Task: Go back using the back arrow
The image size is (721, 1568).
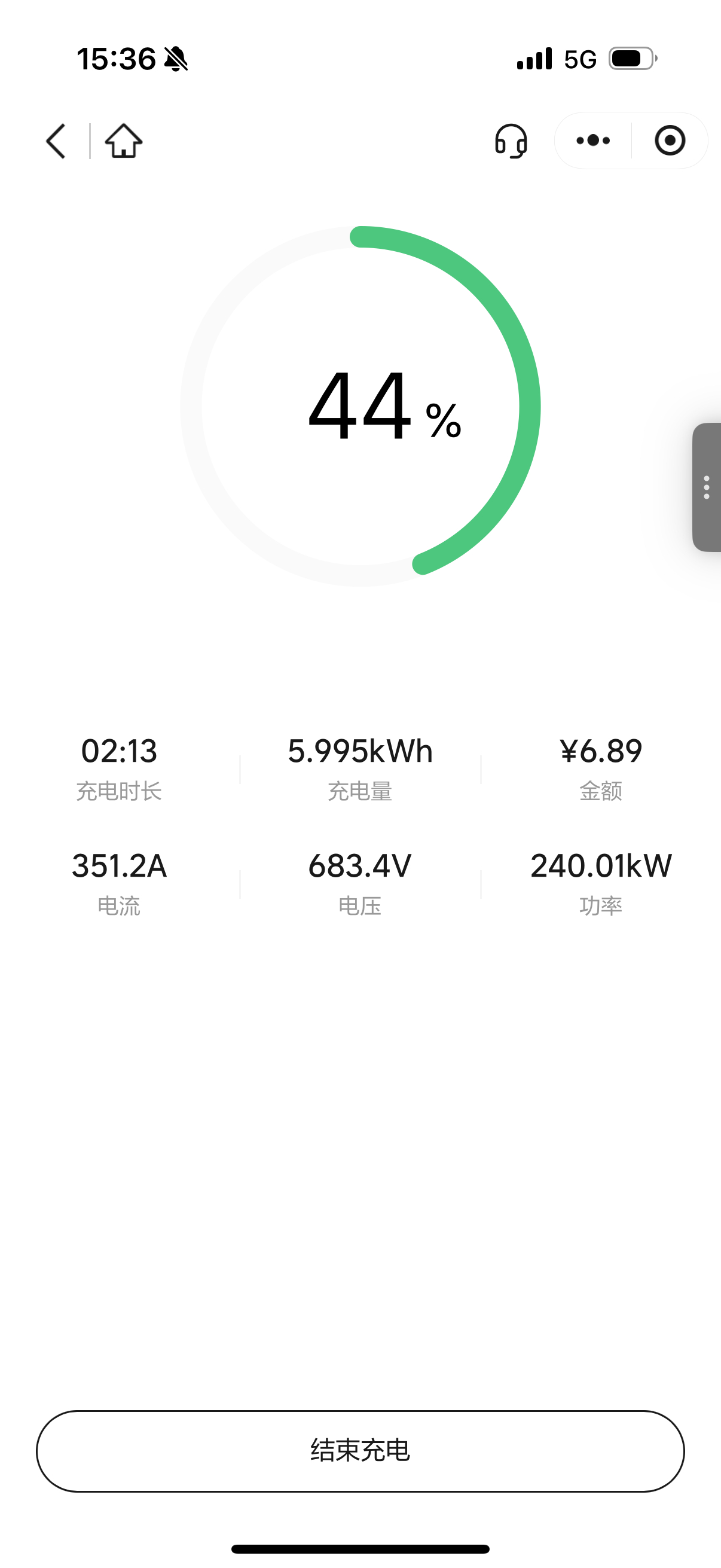Action: 56,141
